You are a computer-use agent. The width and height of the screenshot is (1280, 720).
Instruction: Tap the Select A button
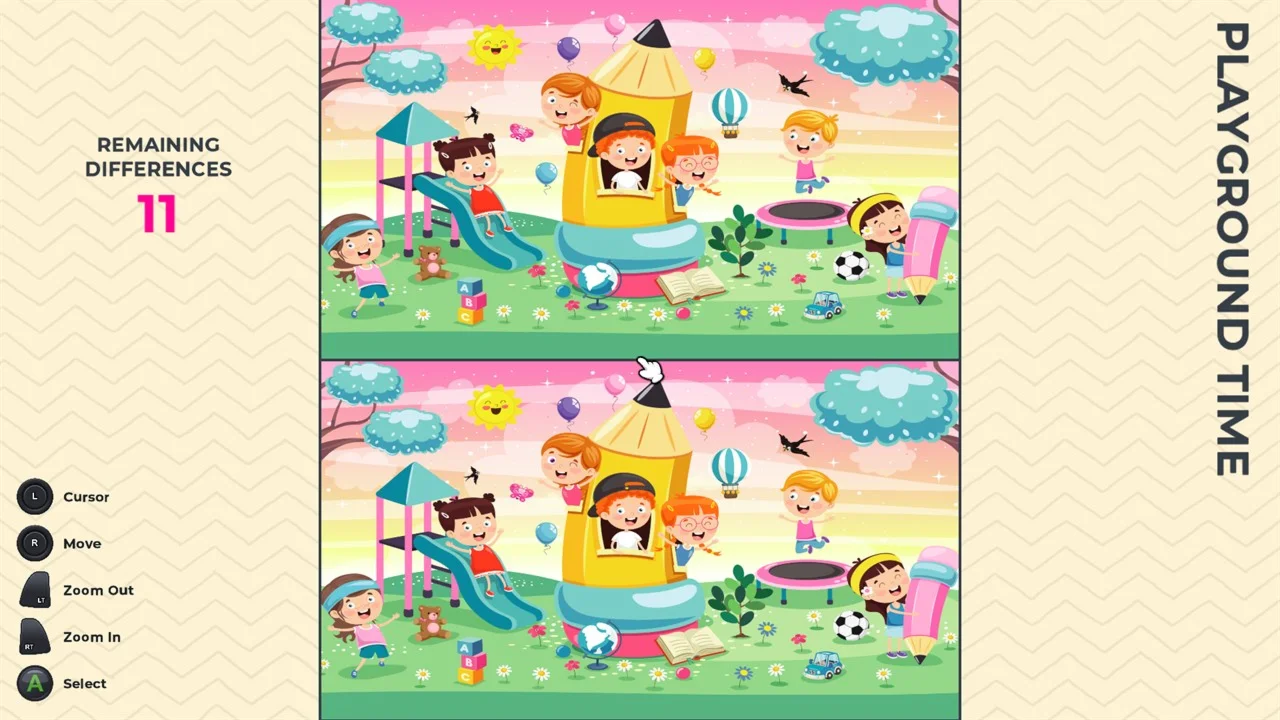36,684
